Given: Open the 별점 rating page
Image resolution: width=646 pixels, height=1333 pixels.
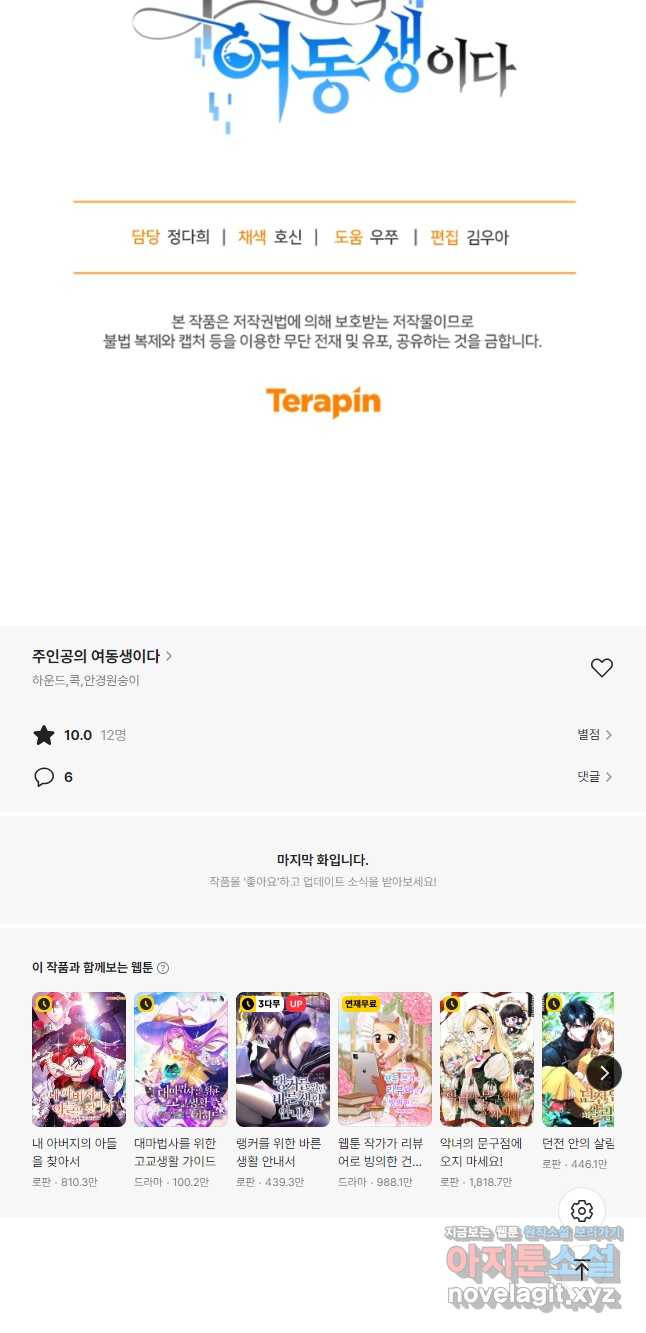Looking at the screenshot, I should coord(594,735).
